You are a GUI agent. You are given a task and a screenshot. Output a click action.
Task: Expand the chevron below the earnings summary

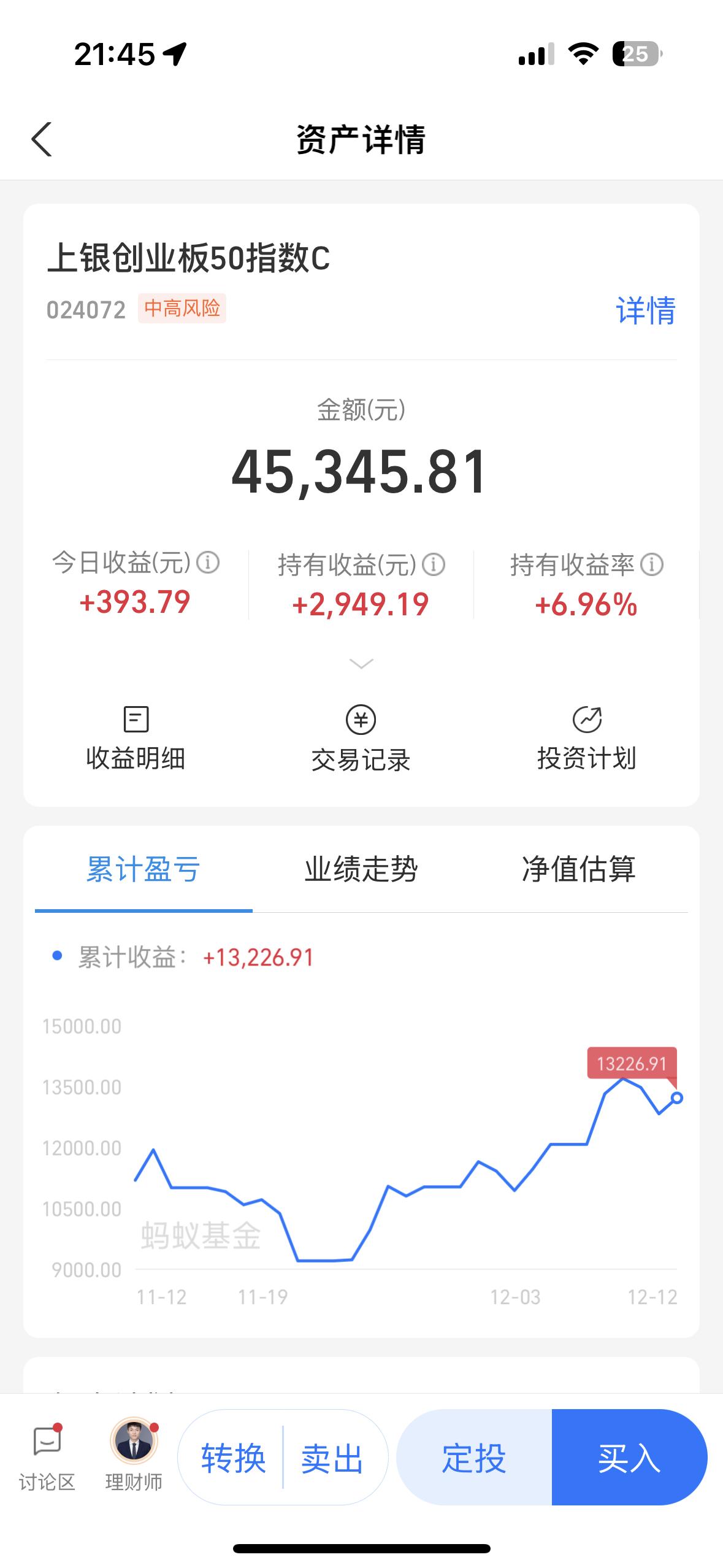361,663
